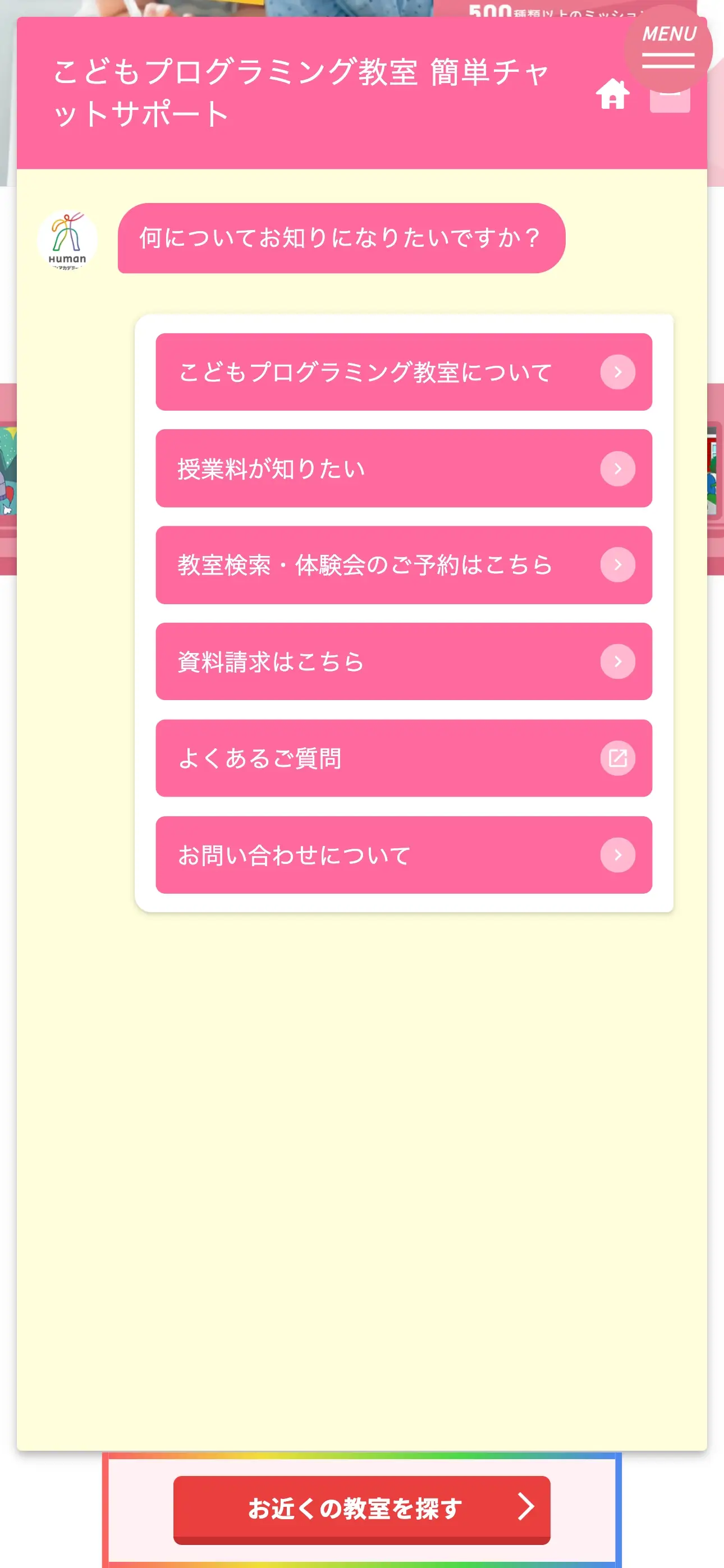Select the 授業料が知りたい chat option
The height and width of the screenshot is (1568, 724).
(404, 468)
